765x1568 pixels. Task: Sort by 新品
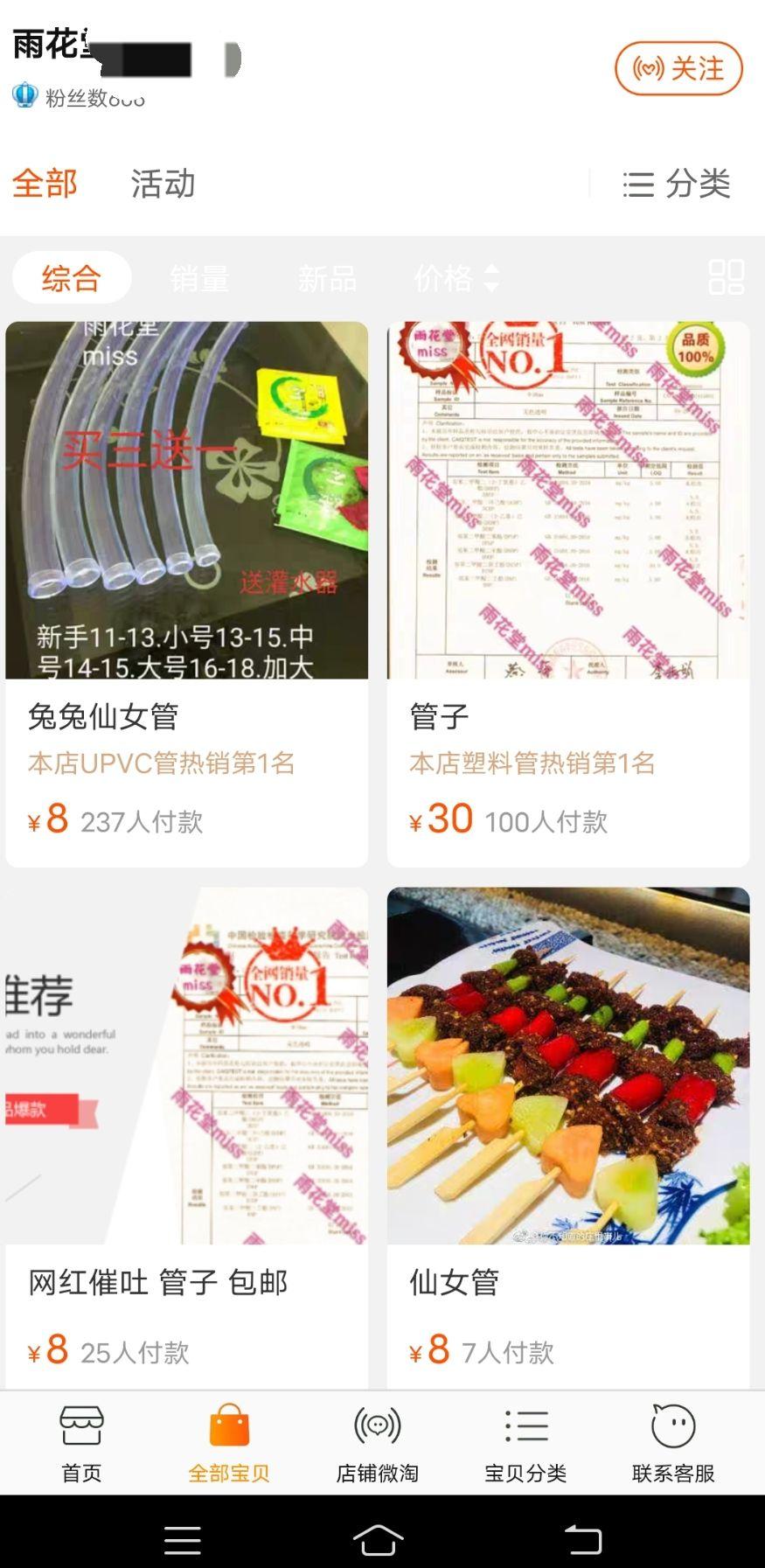(x=327, y=279)
